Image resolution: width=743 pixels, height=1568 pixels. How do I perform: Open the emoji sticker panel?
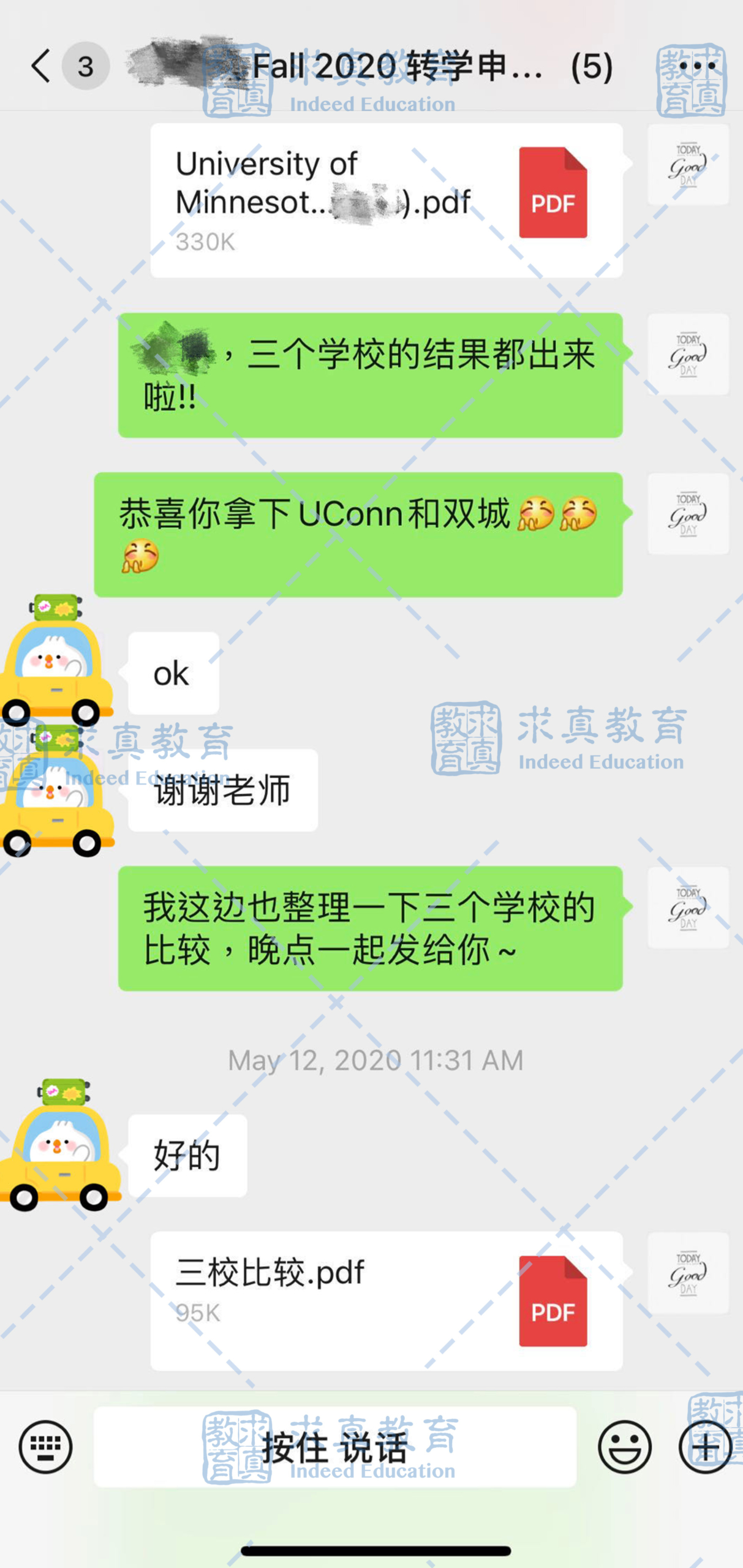click(x=624, y=1447)
